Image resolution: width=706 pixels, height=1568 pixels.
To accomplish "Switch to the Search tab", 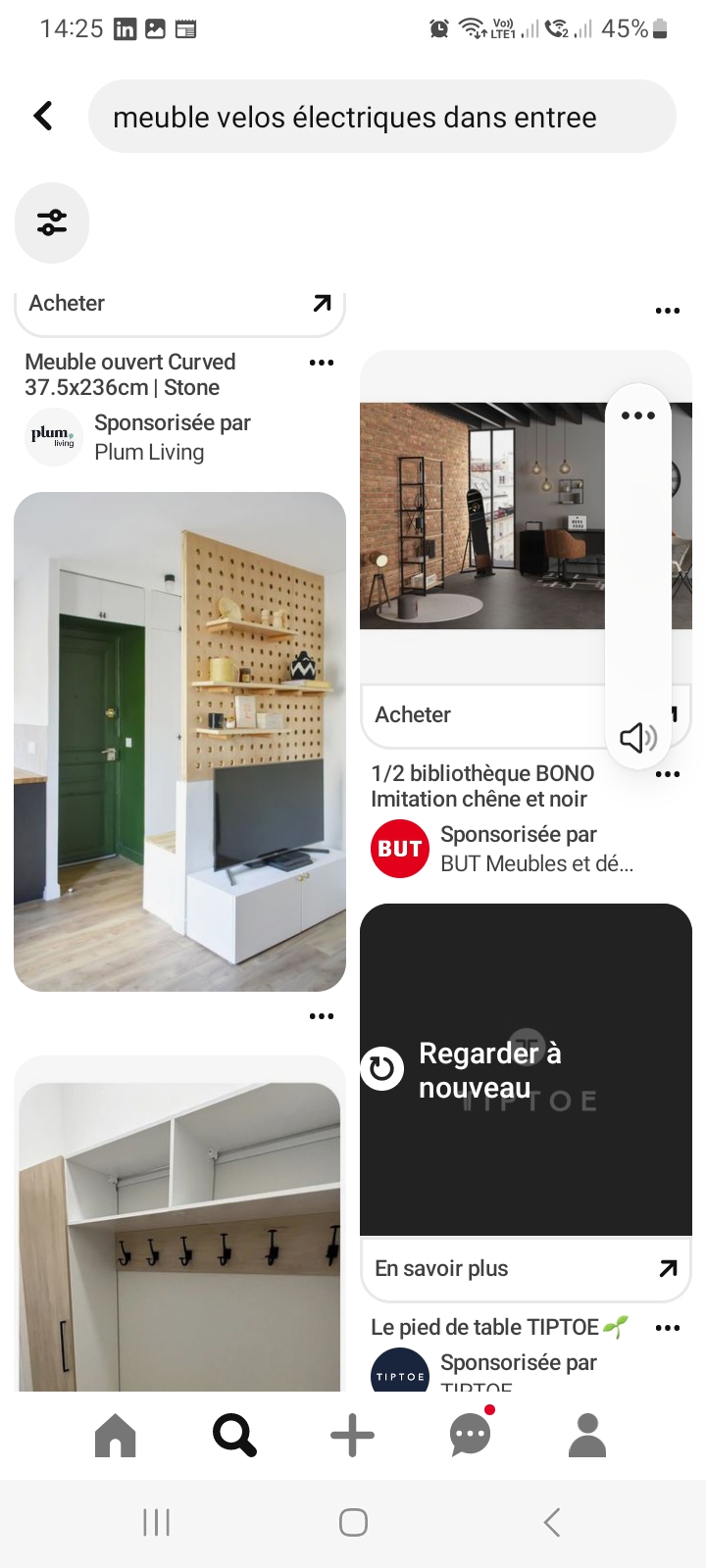I will 234,1436.
